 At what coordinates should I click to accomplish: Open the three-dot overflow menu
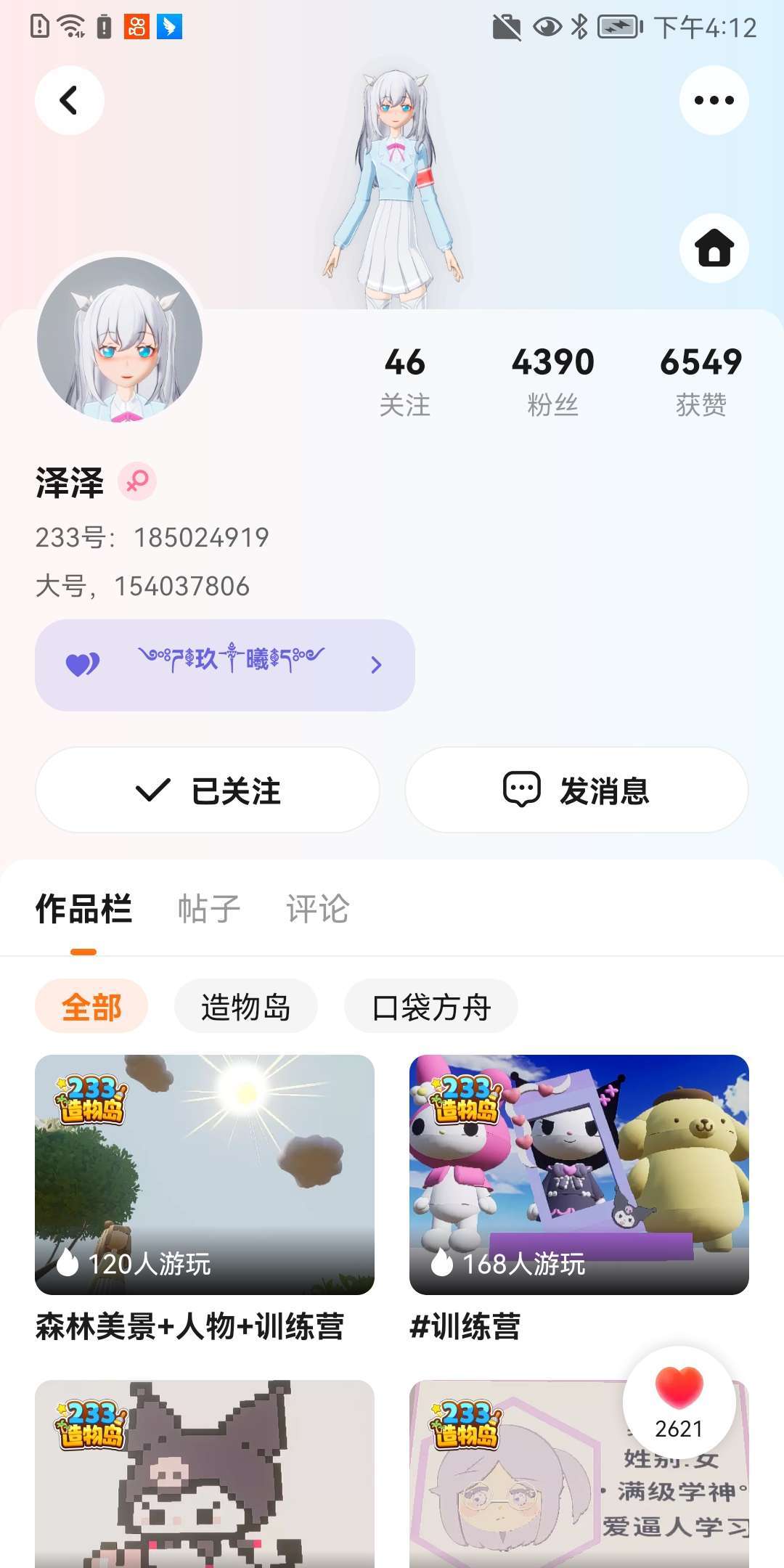click(714, 100)
